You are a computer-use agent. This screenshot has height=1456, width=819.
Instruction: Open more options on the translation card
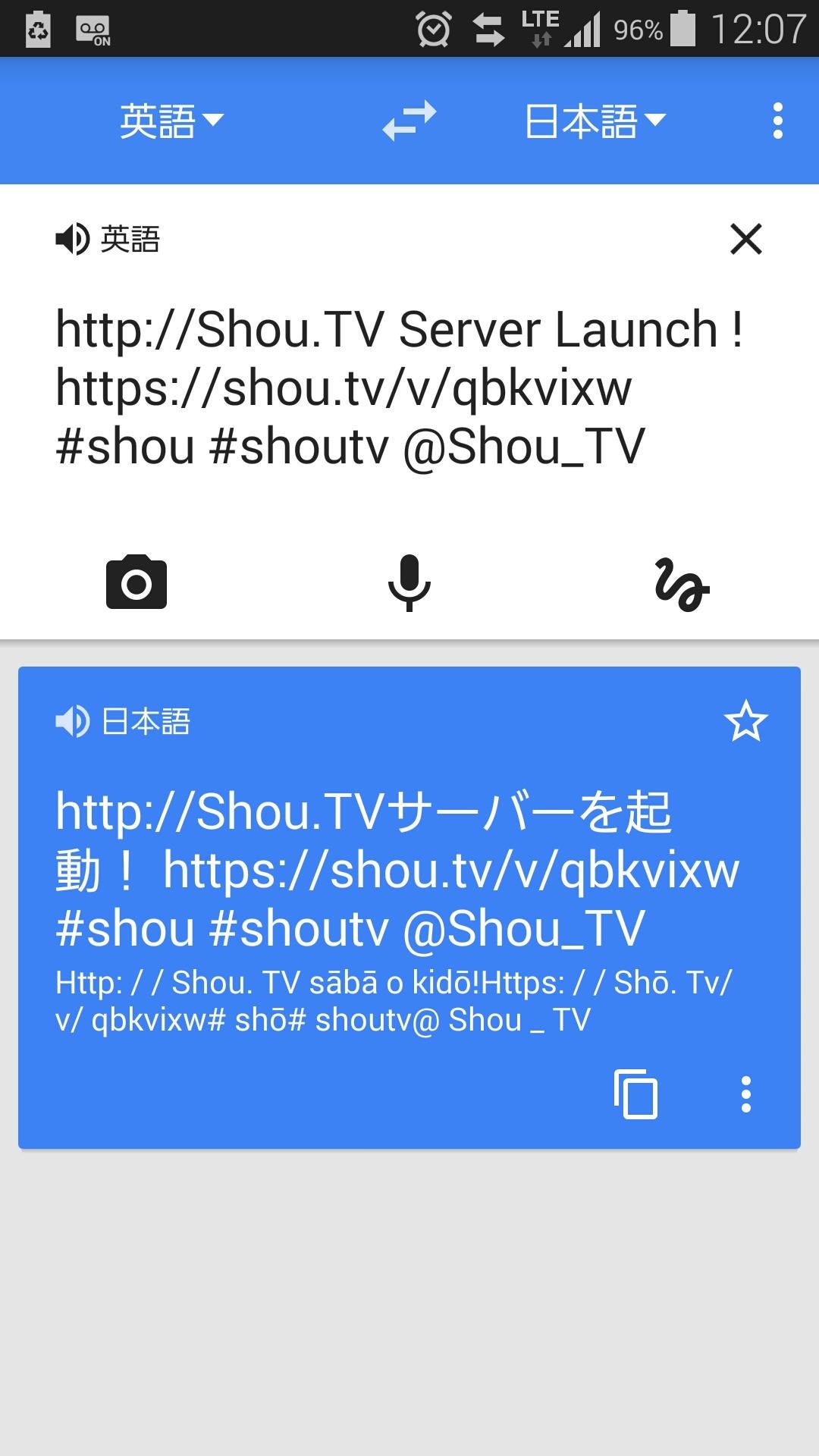[x=745, y=1094]
